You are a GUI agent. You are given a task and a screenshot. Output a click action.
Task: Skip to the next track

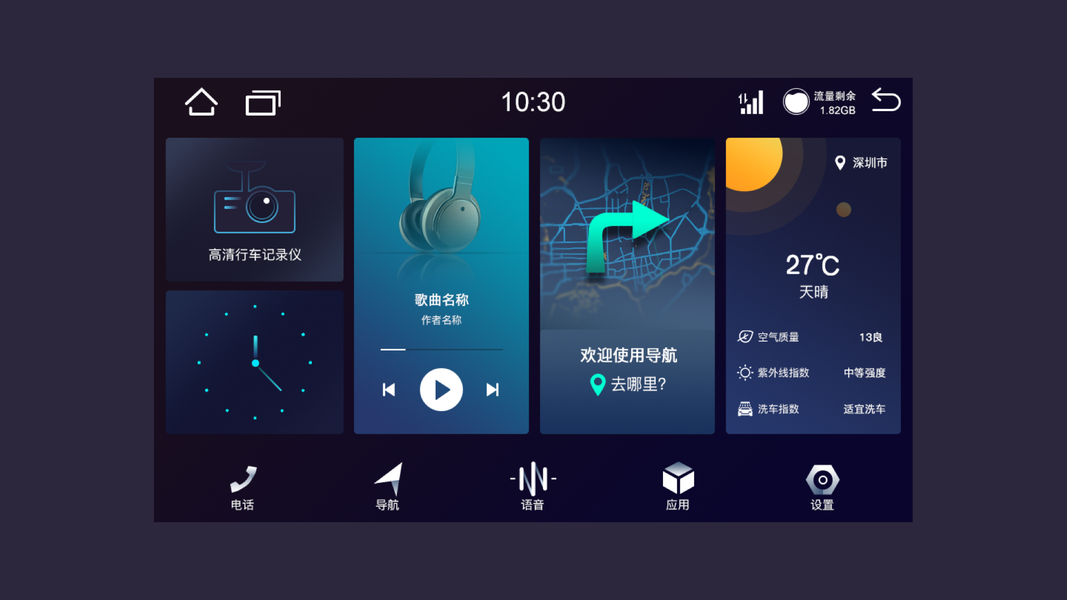point(492,390)
